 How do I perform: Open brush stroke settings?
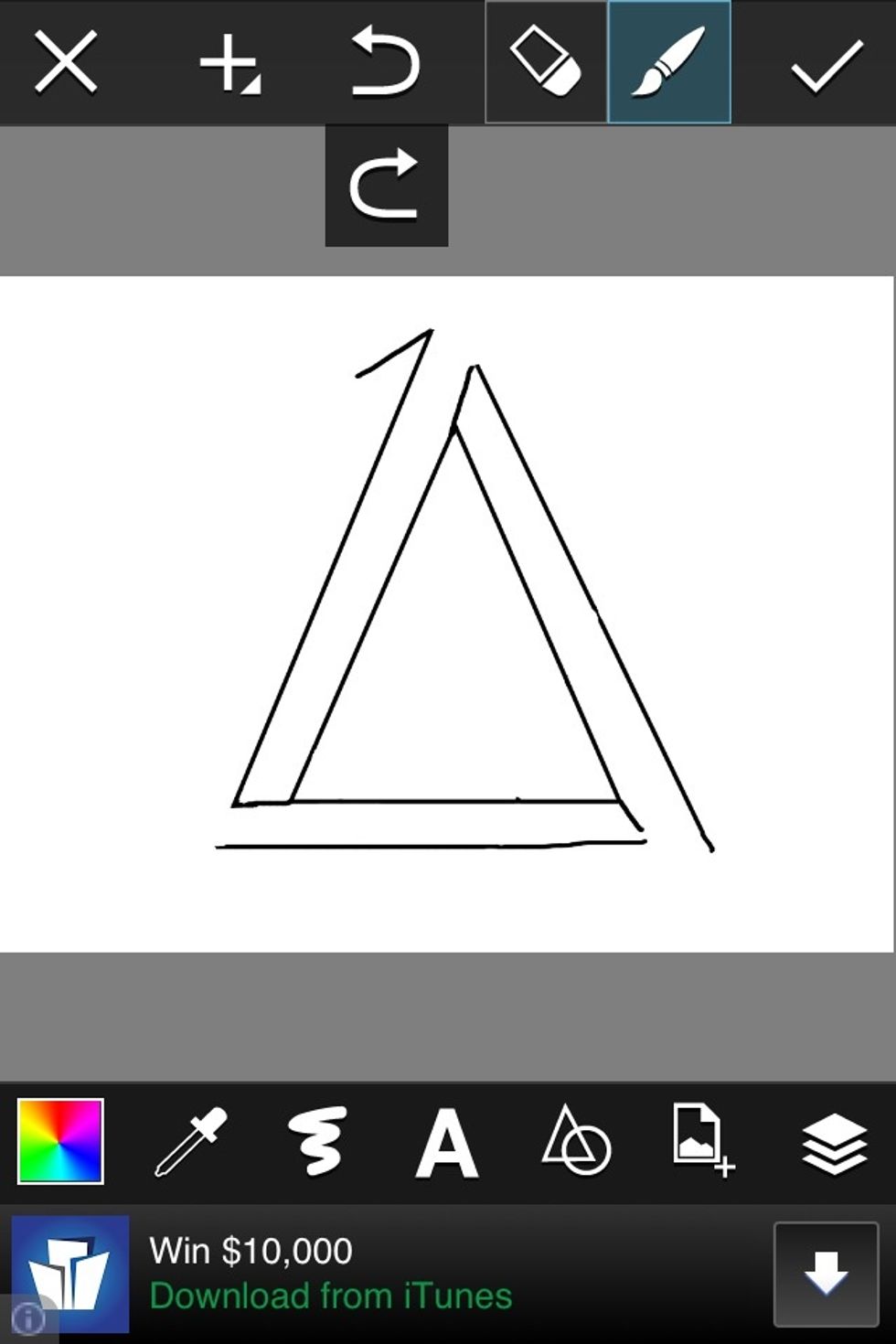[318, 1141]
